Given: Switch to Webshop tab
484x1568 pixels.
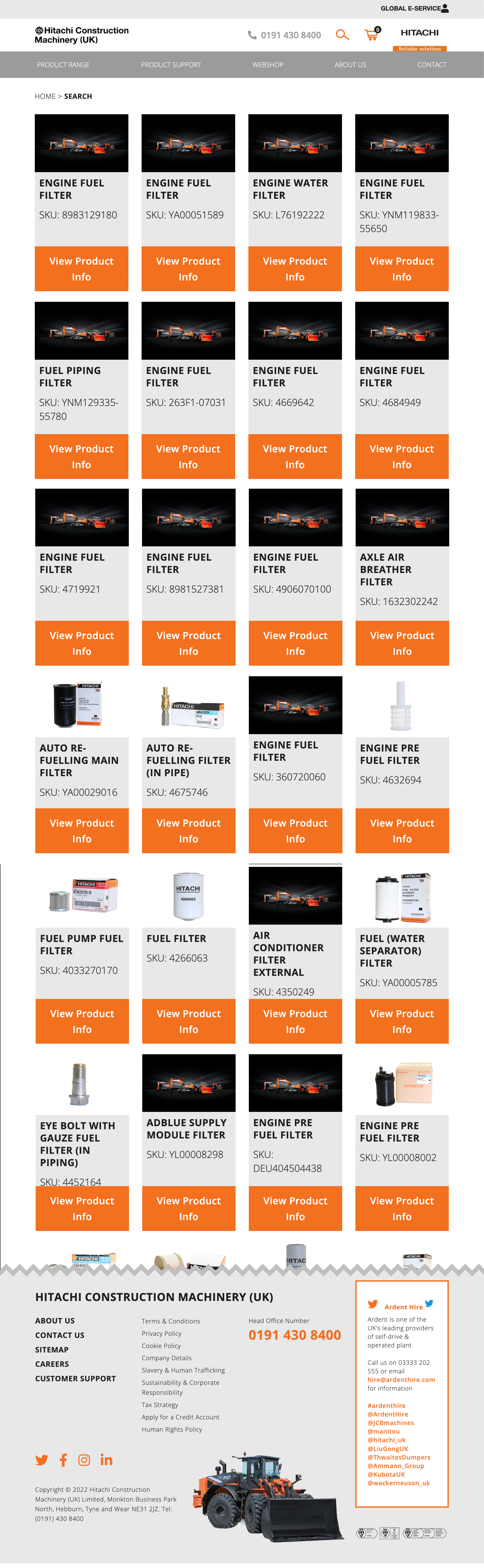Looking at the screenshot, I should (268, 64).
